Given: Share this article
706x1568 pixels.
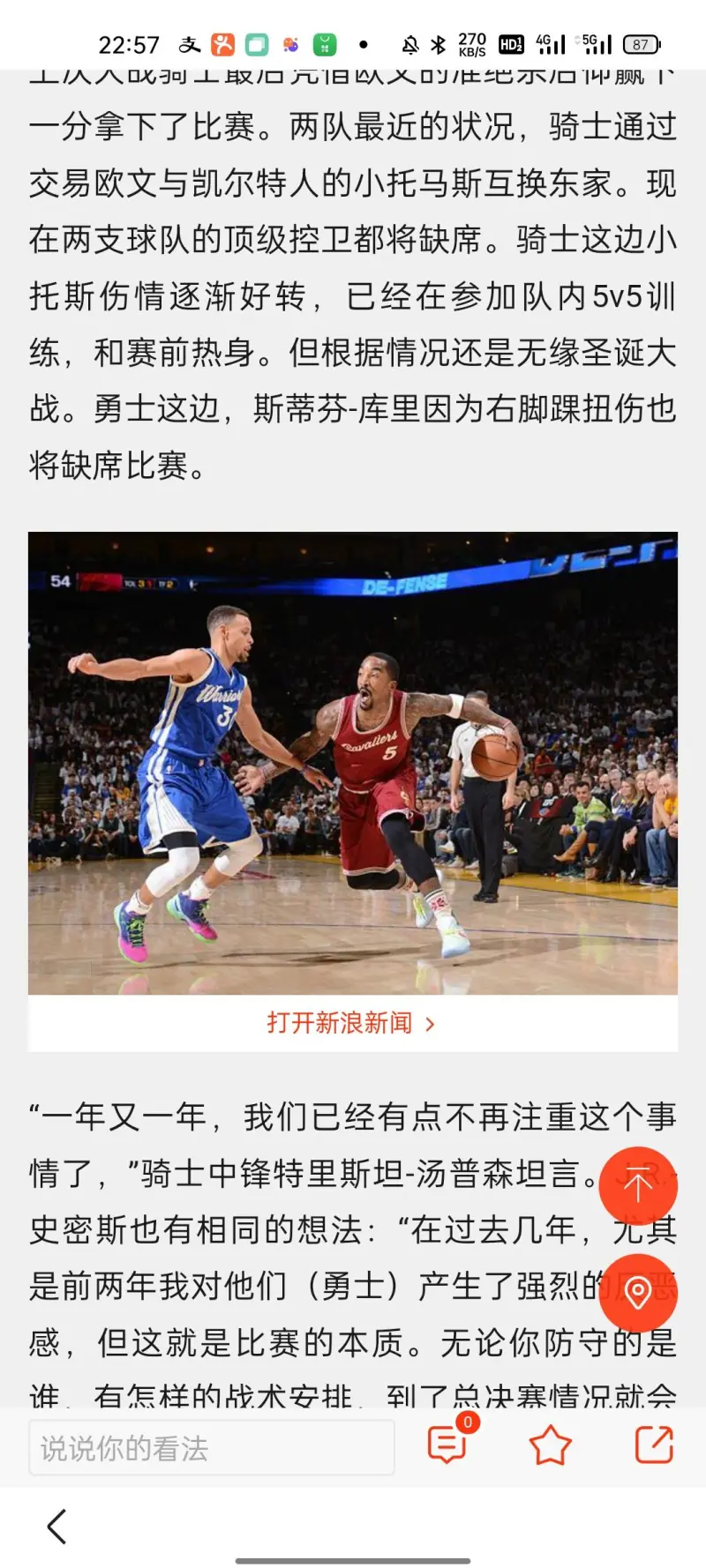Looking at the screenshot, I should (654, 1445).
